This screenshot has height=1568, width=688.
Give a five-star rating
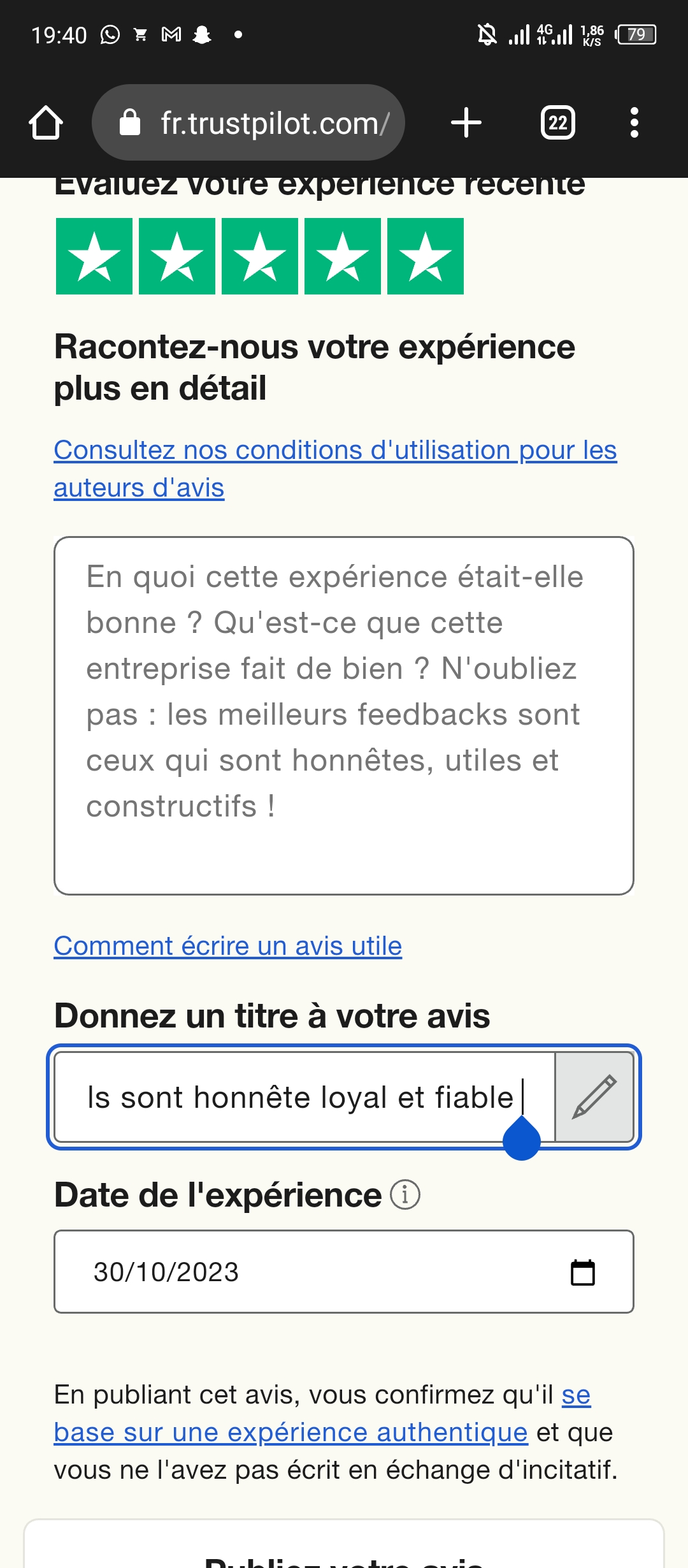click(426, 256)
